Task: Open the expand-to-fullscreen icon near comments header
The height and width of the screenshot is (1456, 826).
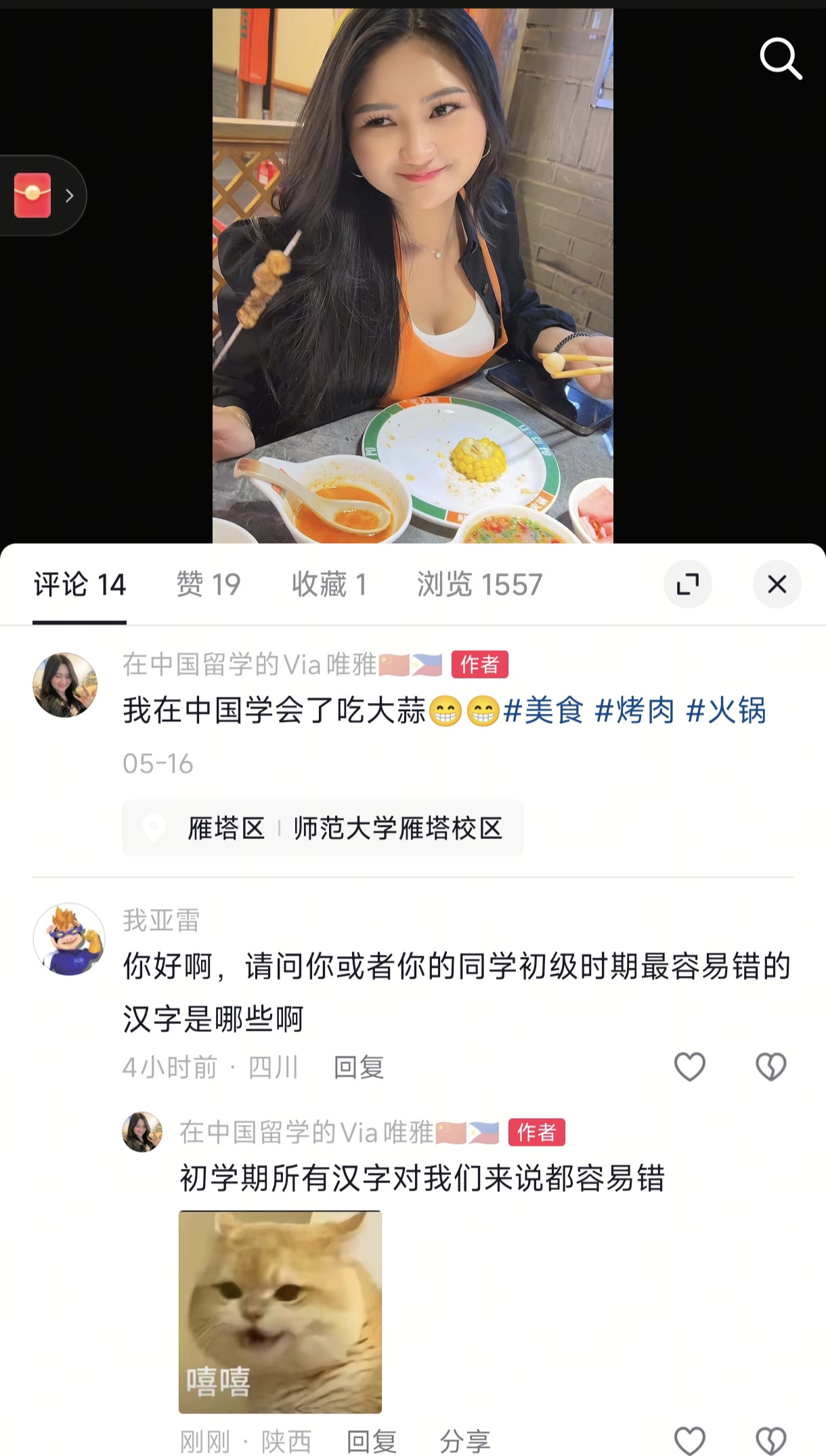Action: click(x=688, y=584)
